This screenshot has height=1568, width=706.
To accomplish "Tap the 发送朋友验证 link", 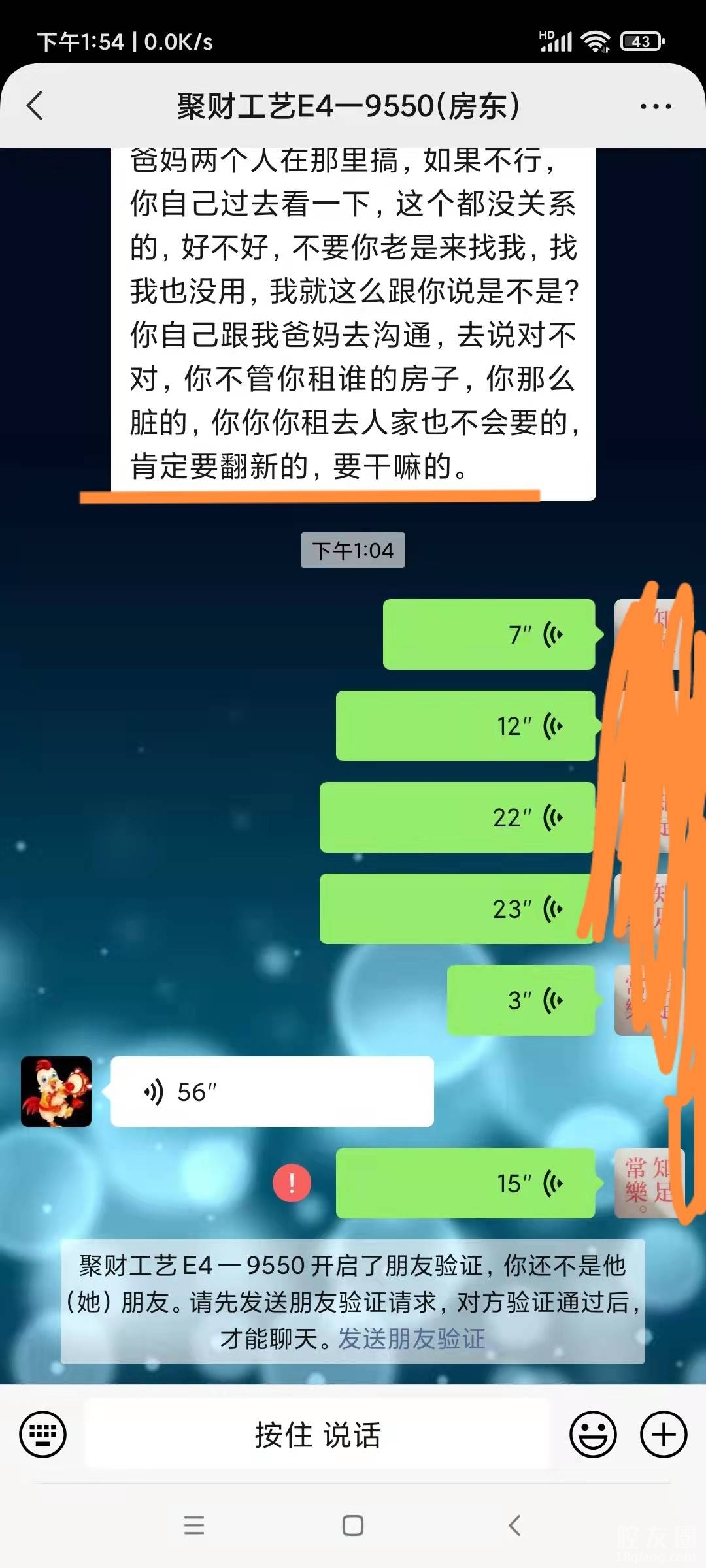I will (x=411, y=1339).
